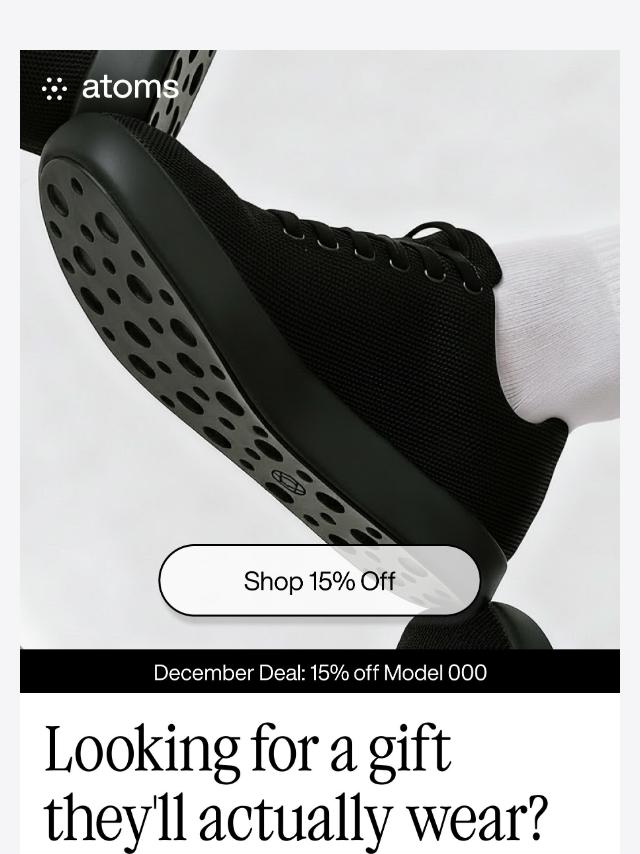Tap the Shop 15% Off button
Image resolution: width=640 pixels, height=854 pixels.
click(x=319, y=581)
